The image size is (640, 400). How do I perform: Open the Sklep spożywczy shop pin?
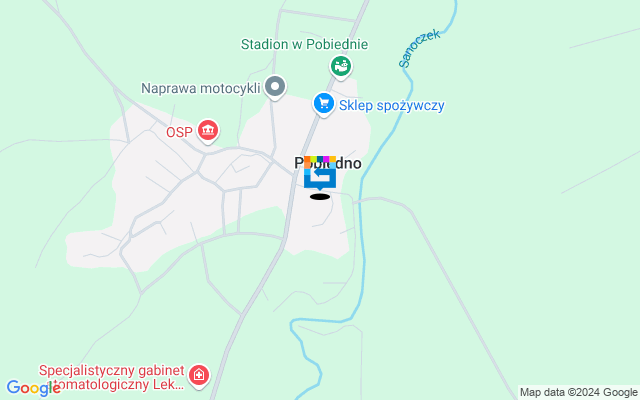(x=323, y=103)
